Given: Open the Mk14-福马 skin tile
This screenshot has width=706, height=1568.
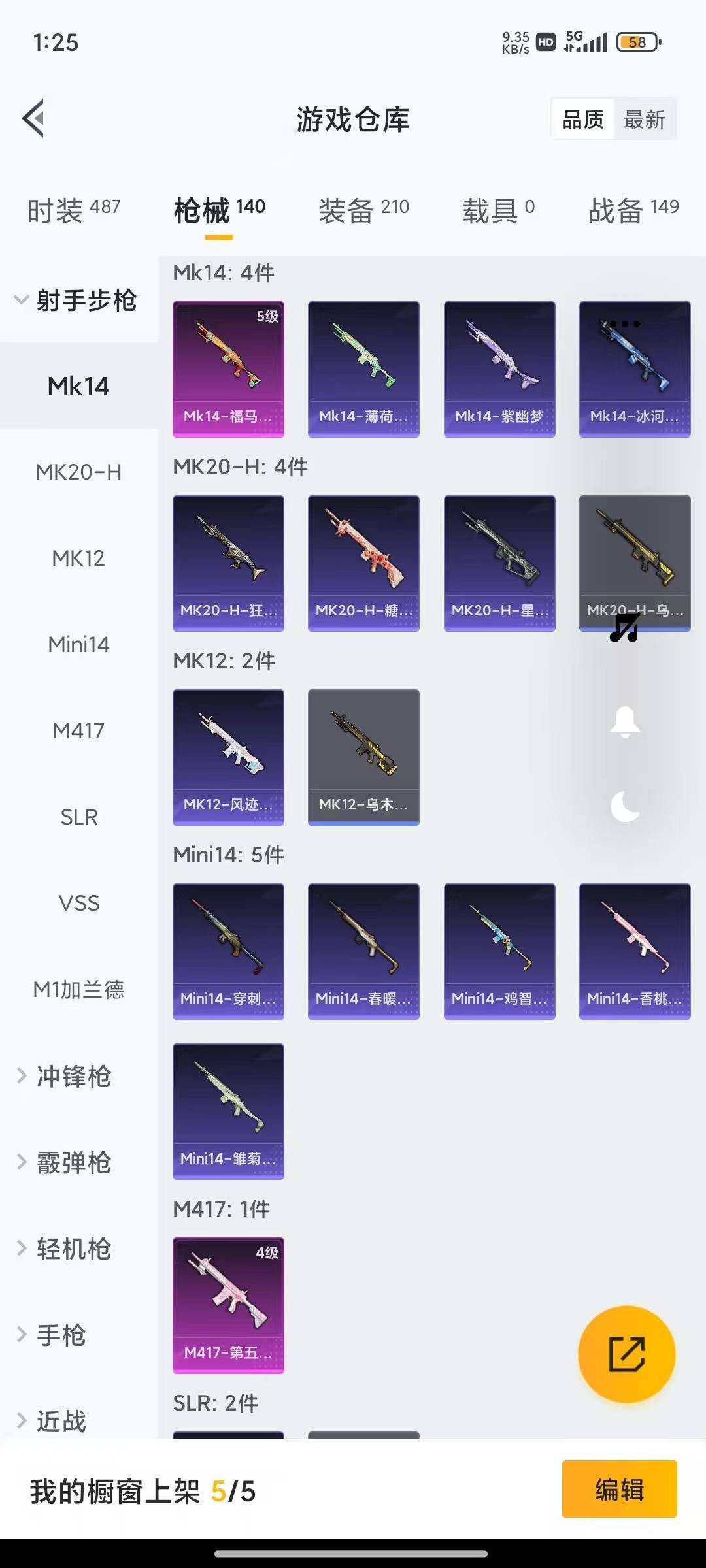Looking at the screenshot, I should (x=228, y=368).
